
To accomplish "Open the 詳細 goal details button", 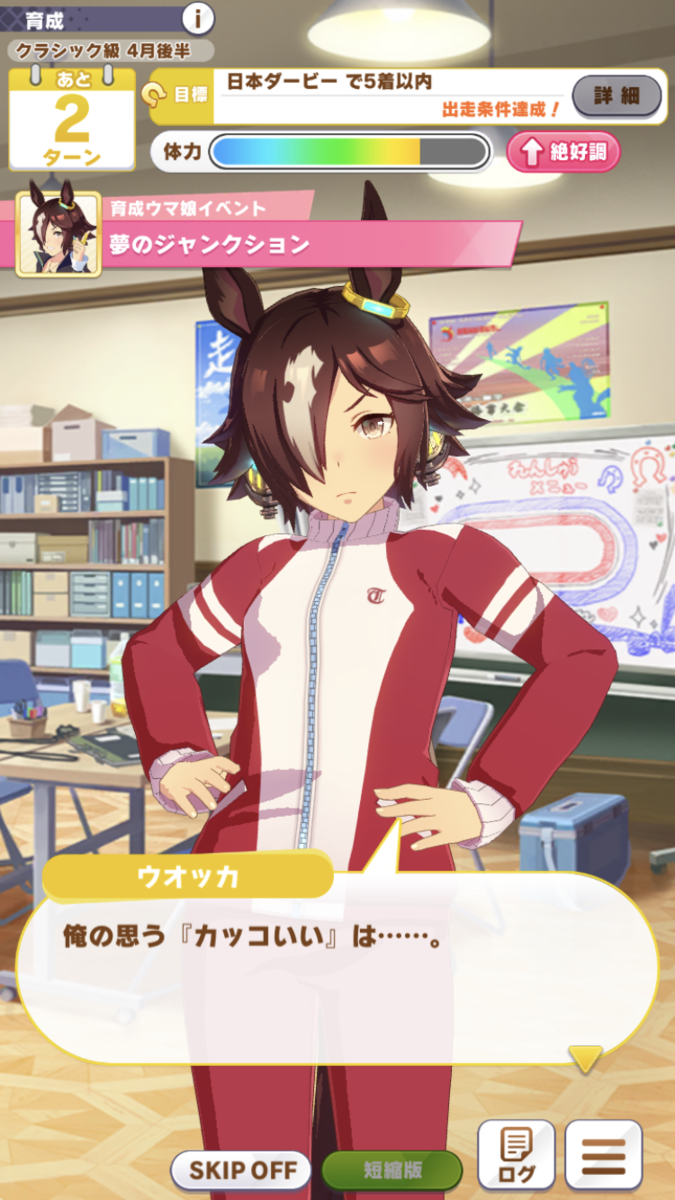I will pyautogui.click(x=616, y=97).
